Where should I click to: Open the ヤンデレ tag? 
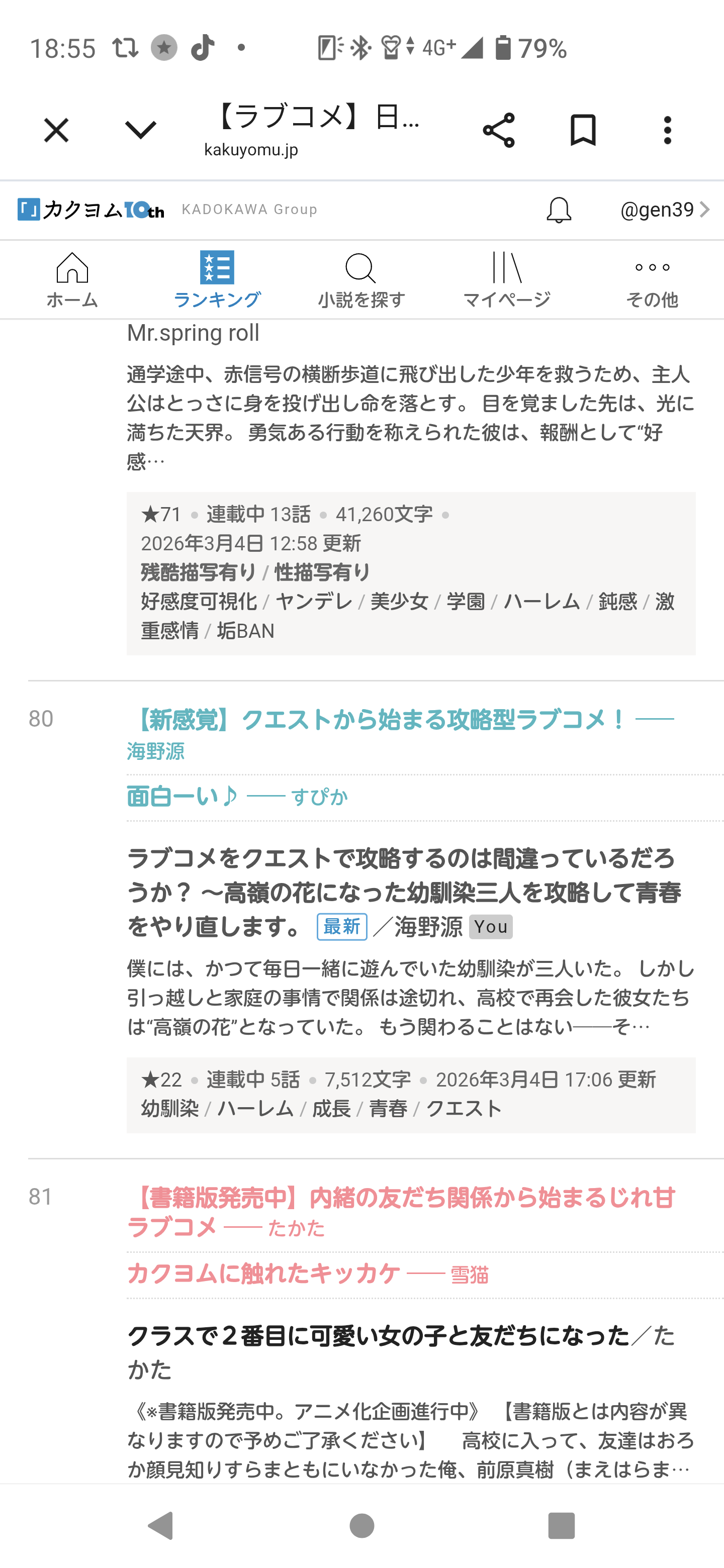tap(314, 602)
